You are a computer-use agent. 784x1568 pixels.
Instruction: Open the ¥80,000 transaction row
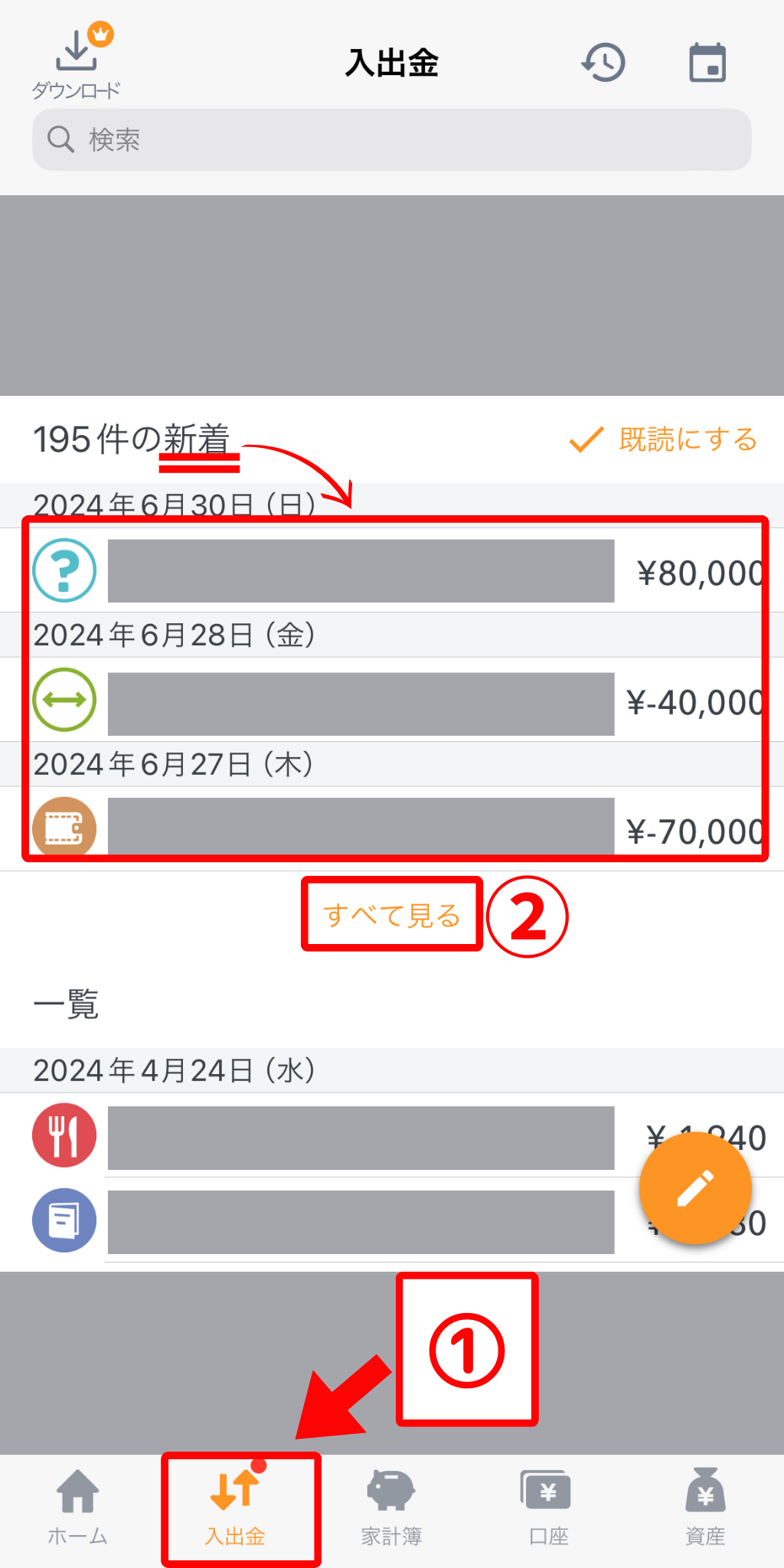(x=392, y=570)
